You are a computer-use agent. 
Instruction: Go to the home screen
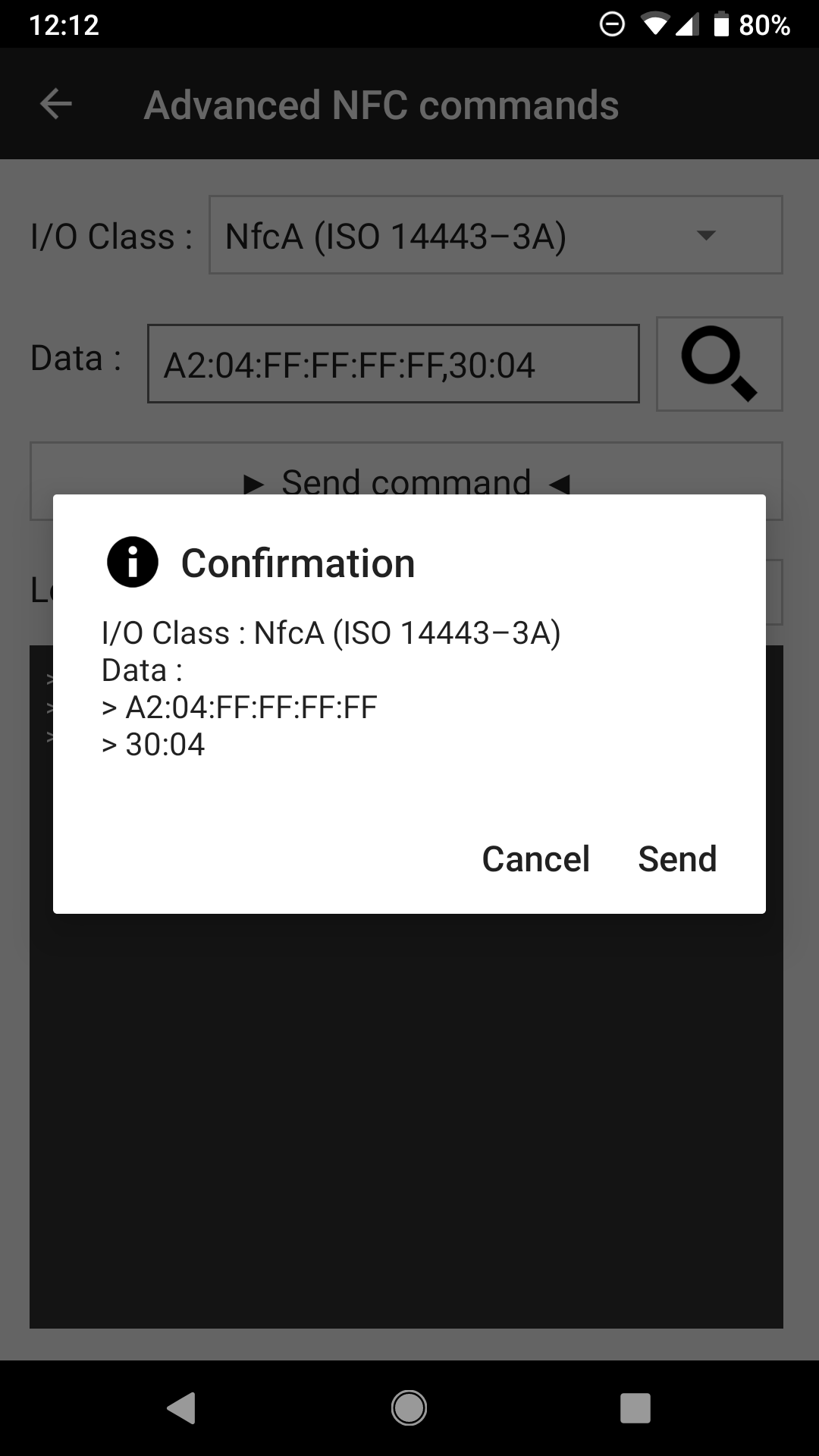tap(409, 1408)
